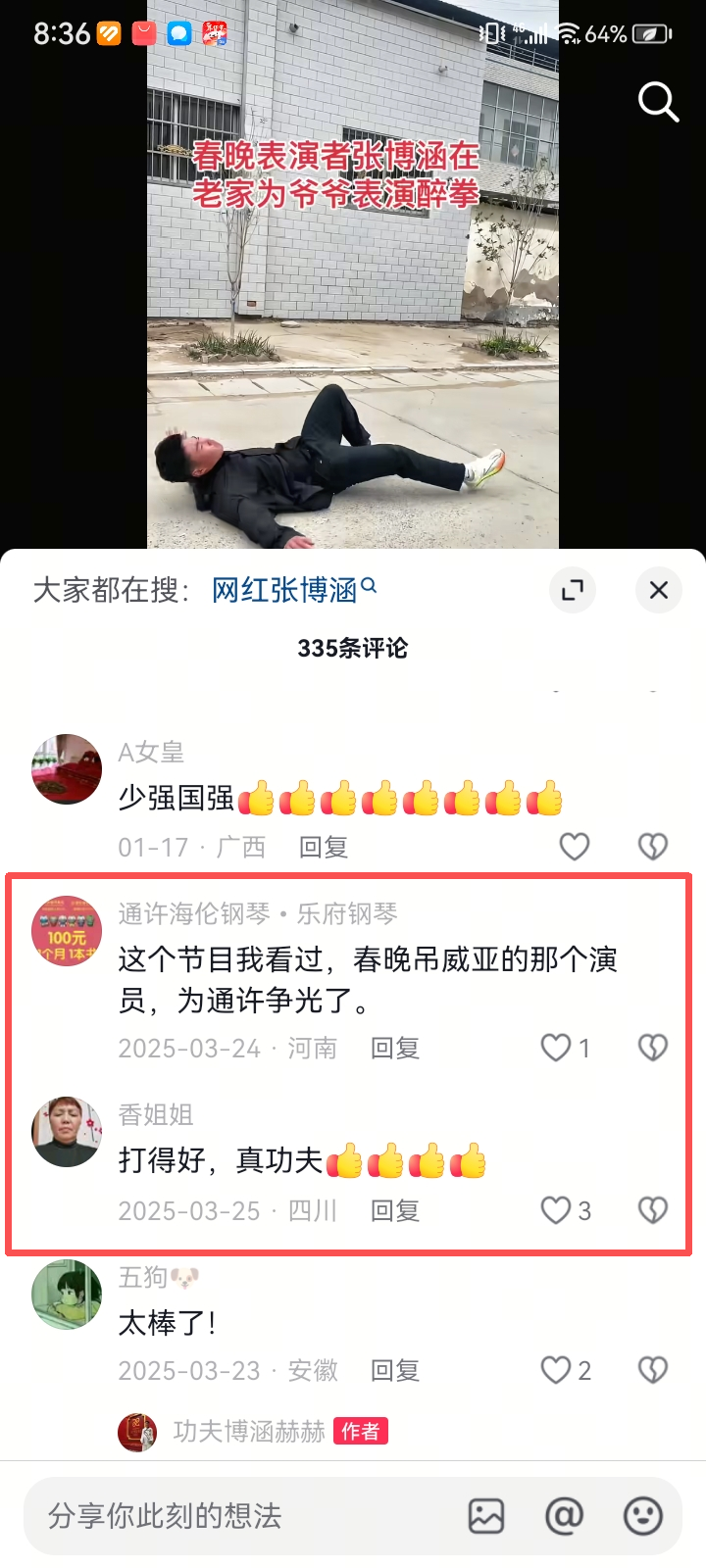Image resolution: width=706 pixels, height=1568 pixels.
Task: Tap the 335条评论 comments header
Action: (353, 648)
